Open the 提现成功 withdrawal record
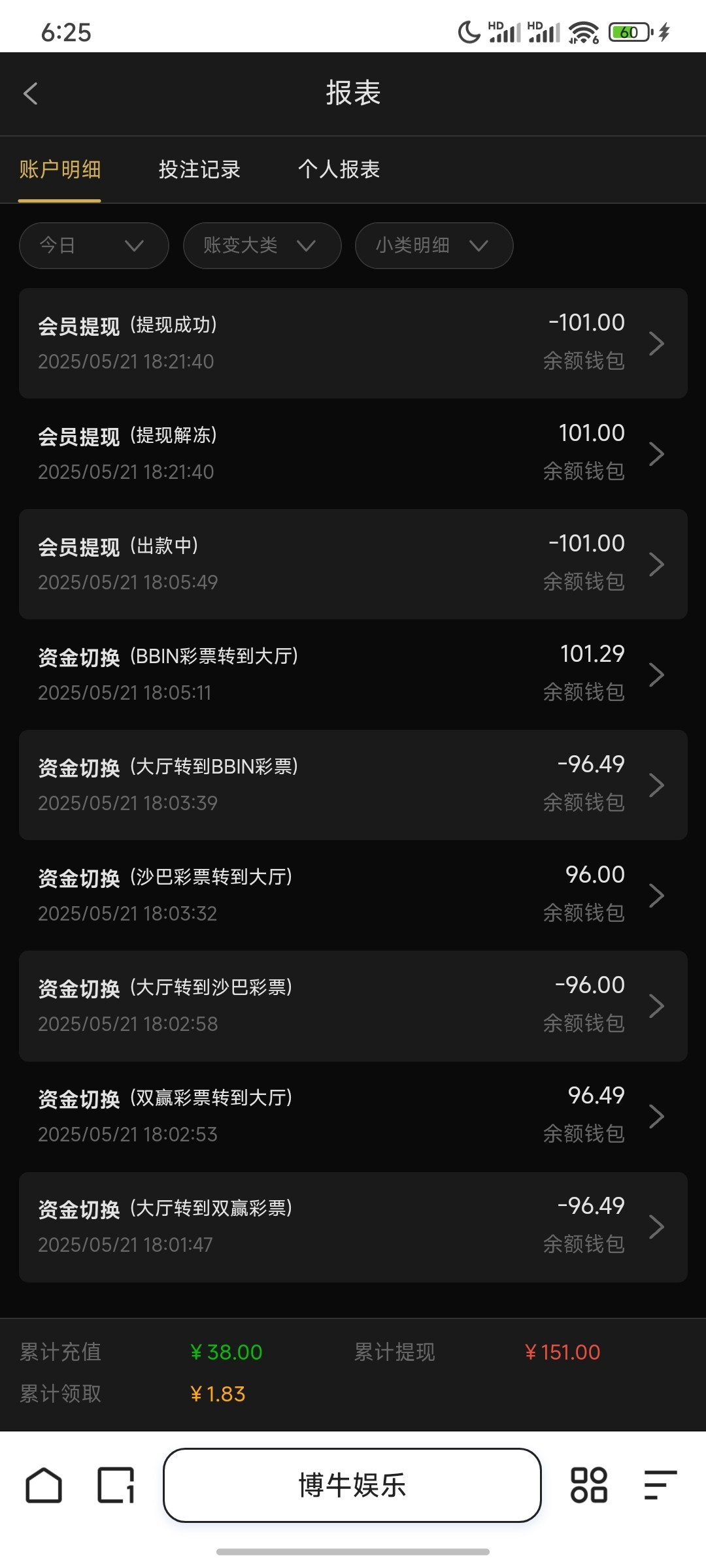The width and height of the screenshot is (706, 1568). click(353, 343)
